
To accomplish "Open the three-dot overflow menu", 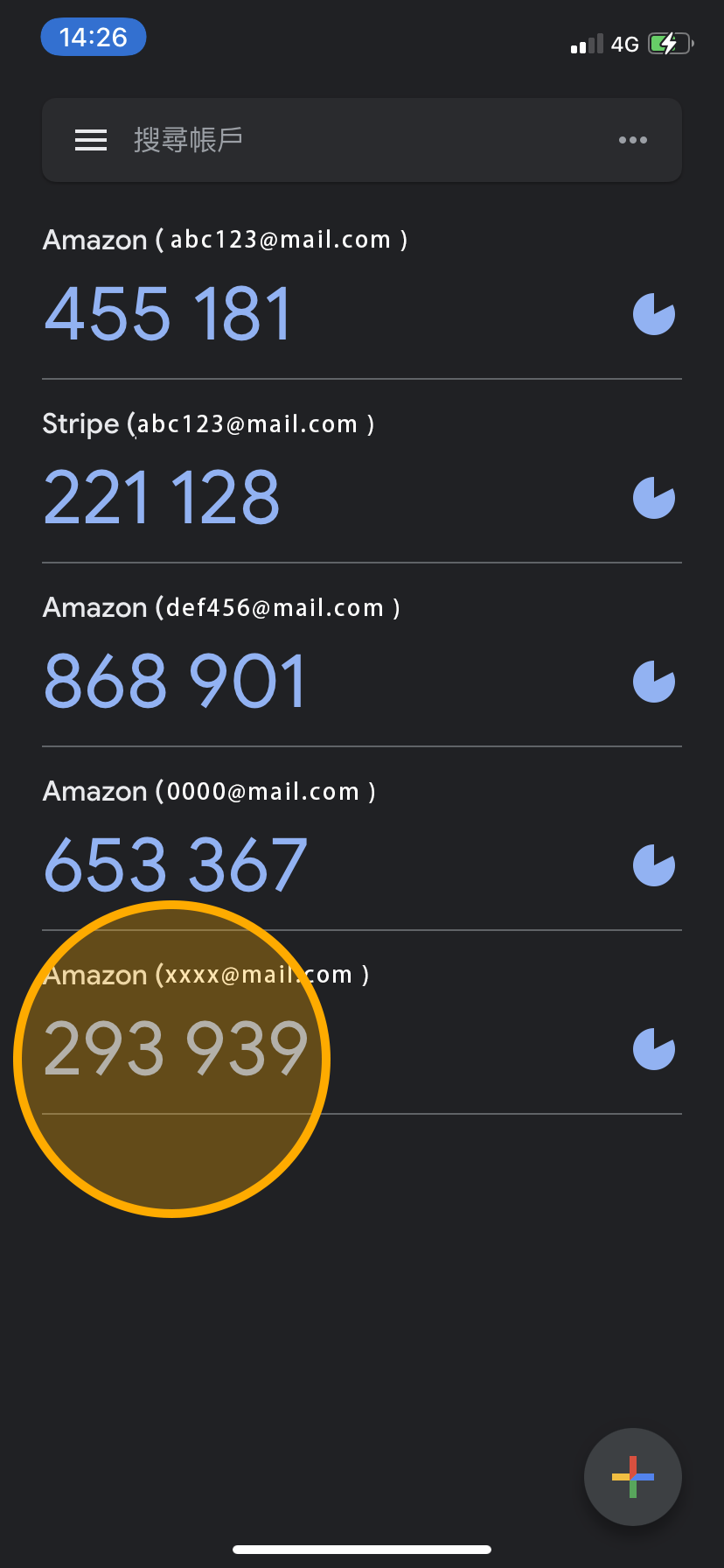I will coord(632,140).
